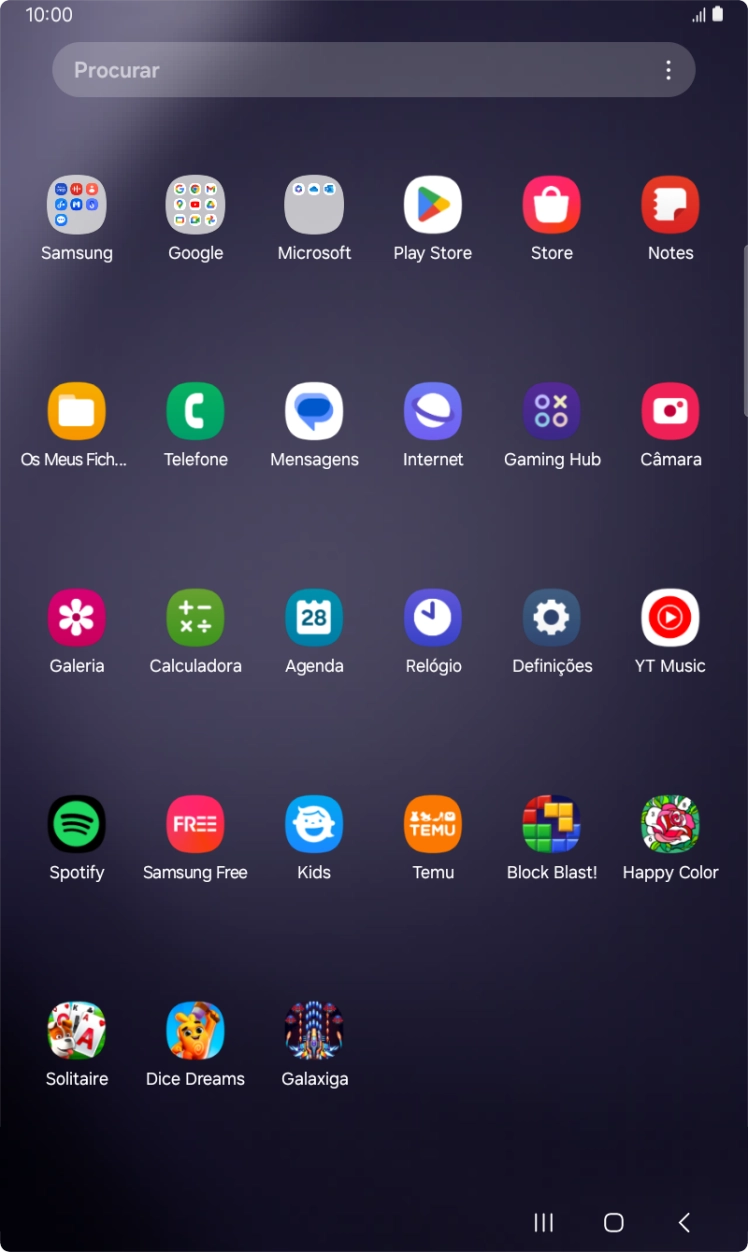The width and height of the screenshot is (748, 1252).
Task: Play Block Blast!
Action: pos(551,824)
